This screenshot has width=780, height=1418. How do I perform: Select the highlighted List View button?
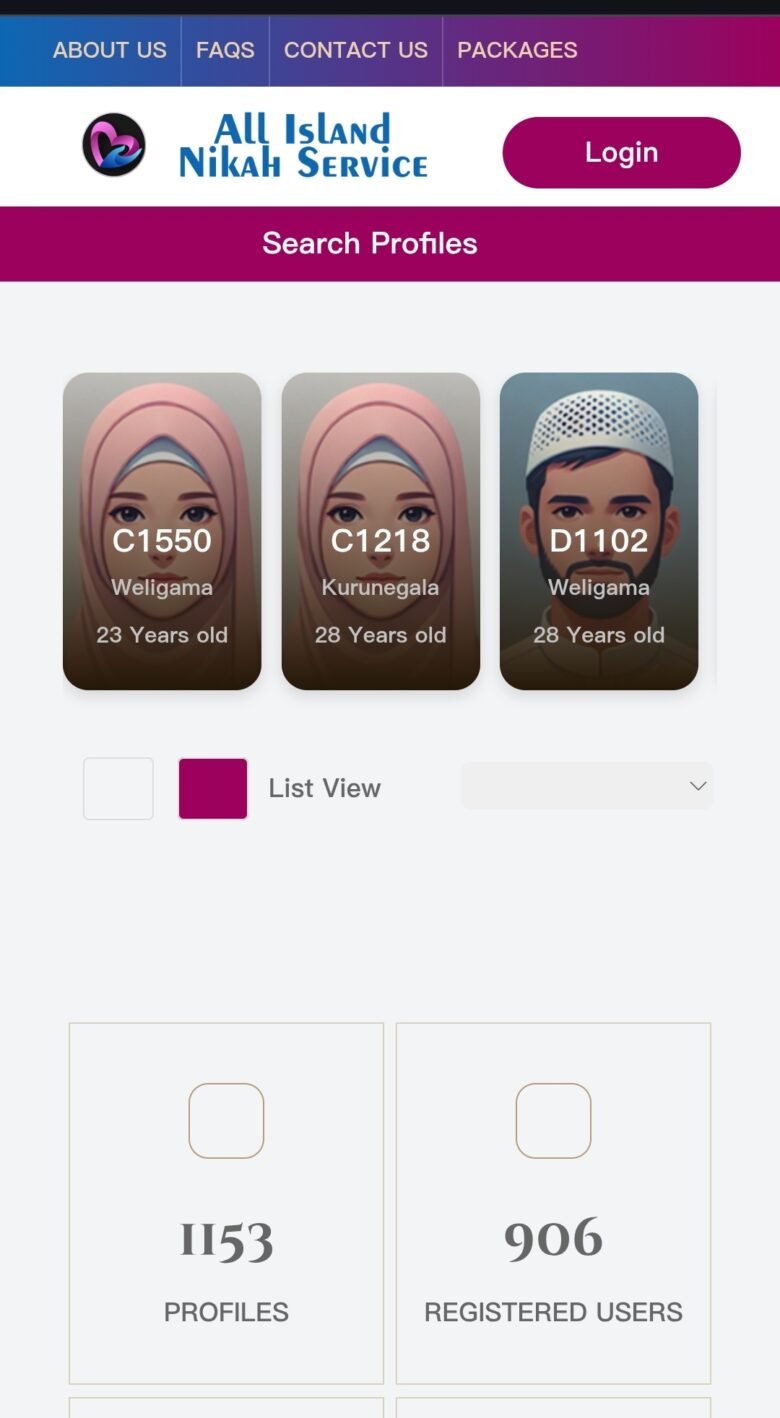213,788
